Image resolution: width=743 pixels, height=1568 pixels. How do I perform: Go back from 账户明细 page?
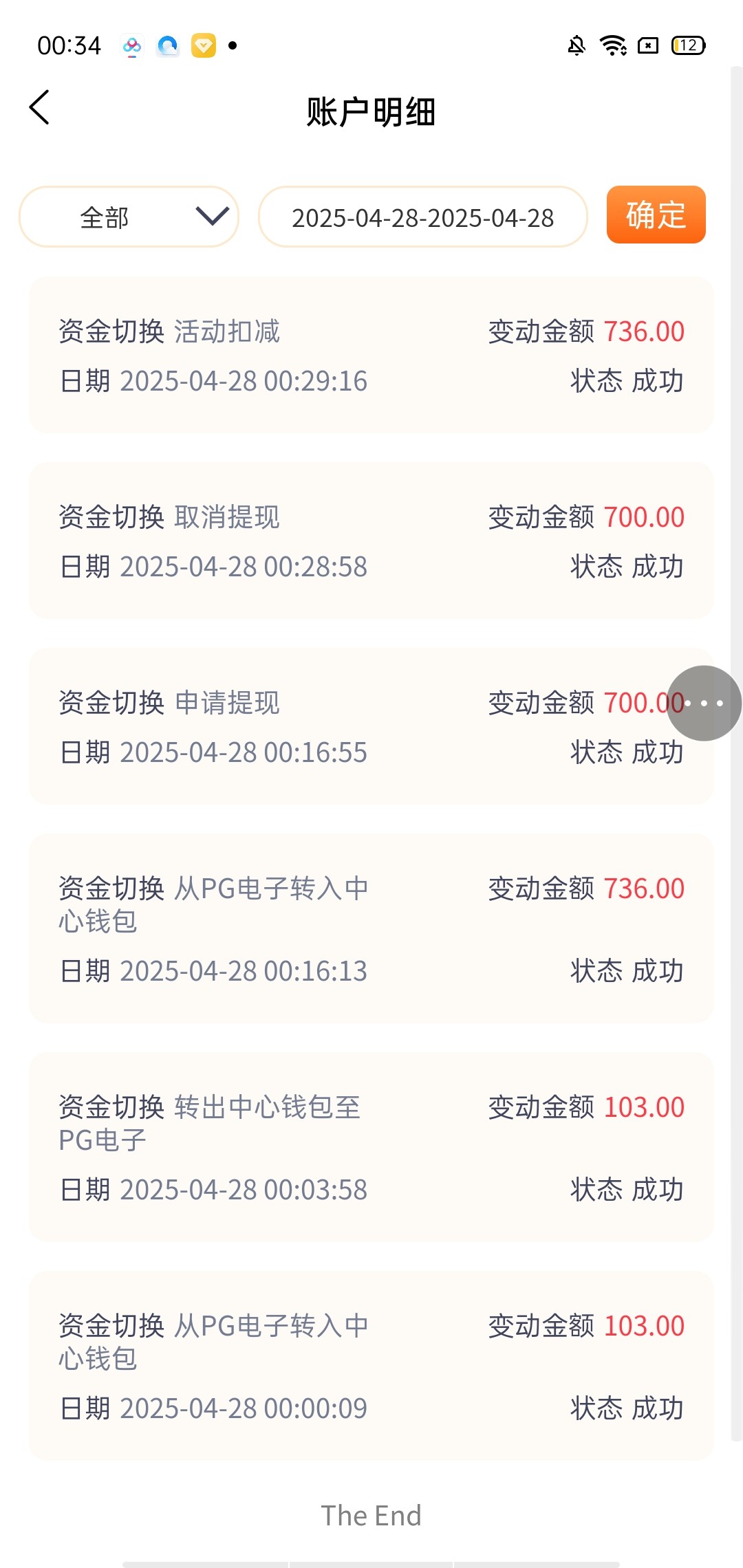[x=40, y=108]
